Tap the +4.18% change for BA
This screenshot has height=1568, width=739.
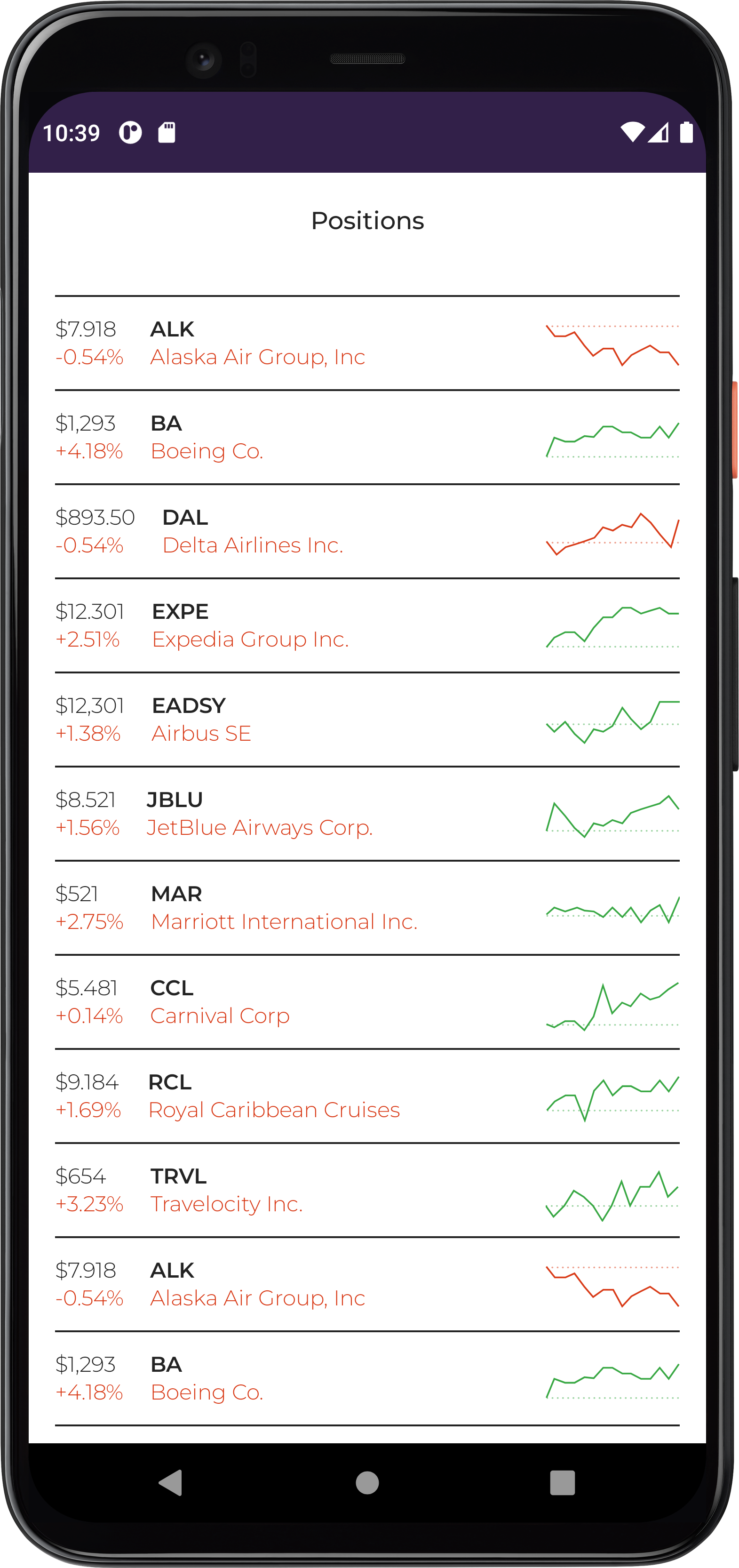tap(89, 451)
